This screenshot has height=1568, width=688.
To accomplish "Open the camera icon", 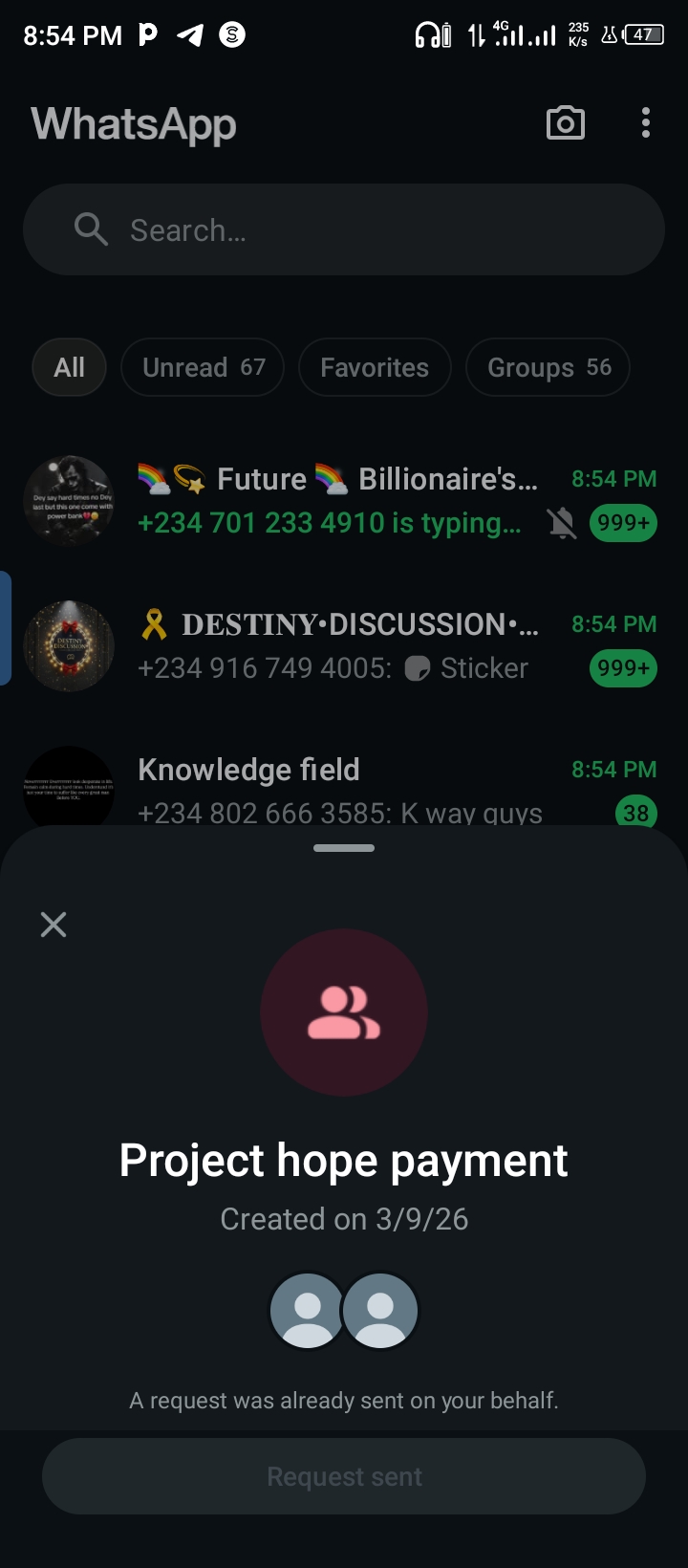I will point(565,123).
